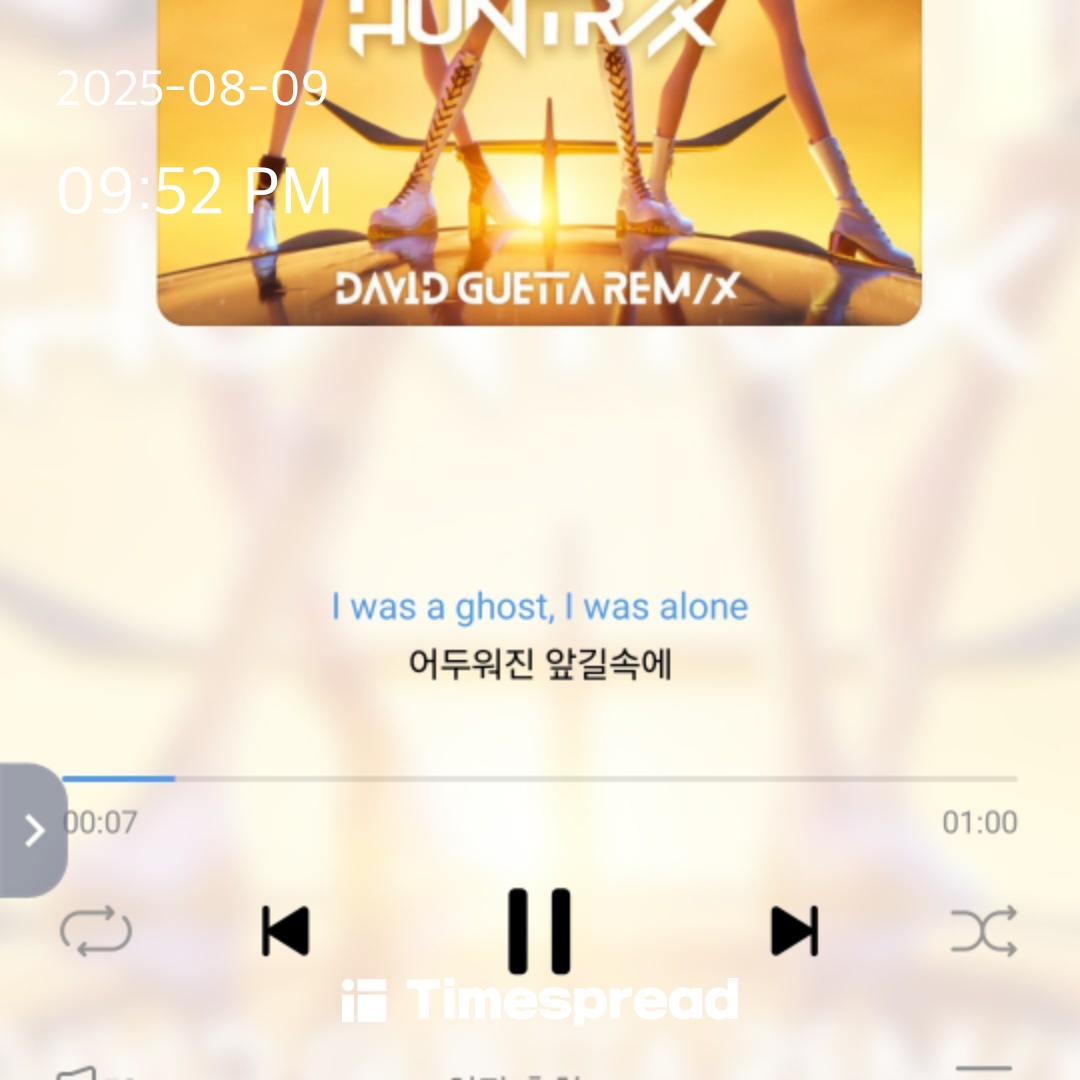This screenshot has width=1080, height=1080.
Task: Turn on shuffle playback
Action: coord(983,932)
